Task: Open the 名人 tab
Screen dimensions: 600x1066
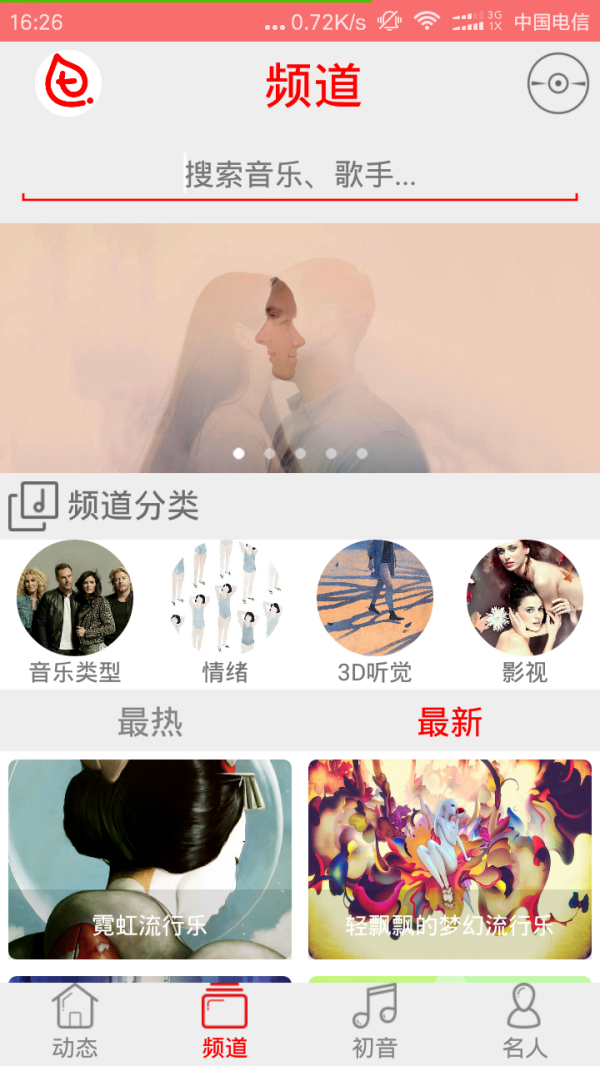Action: coord(525,1021)
